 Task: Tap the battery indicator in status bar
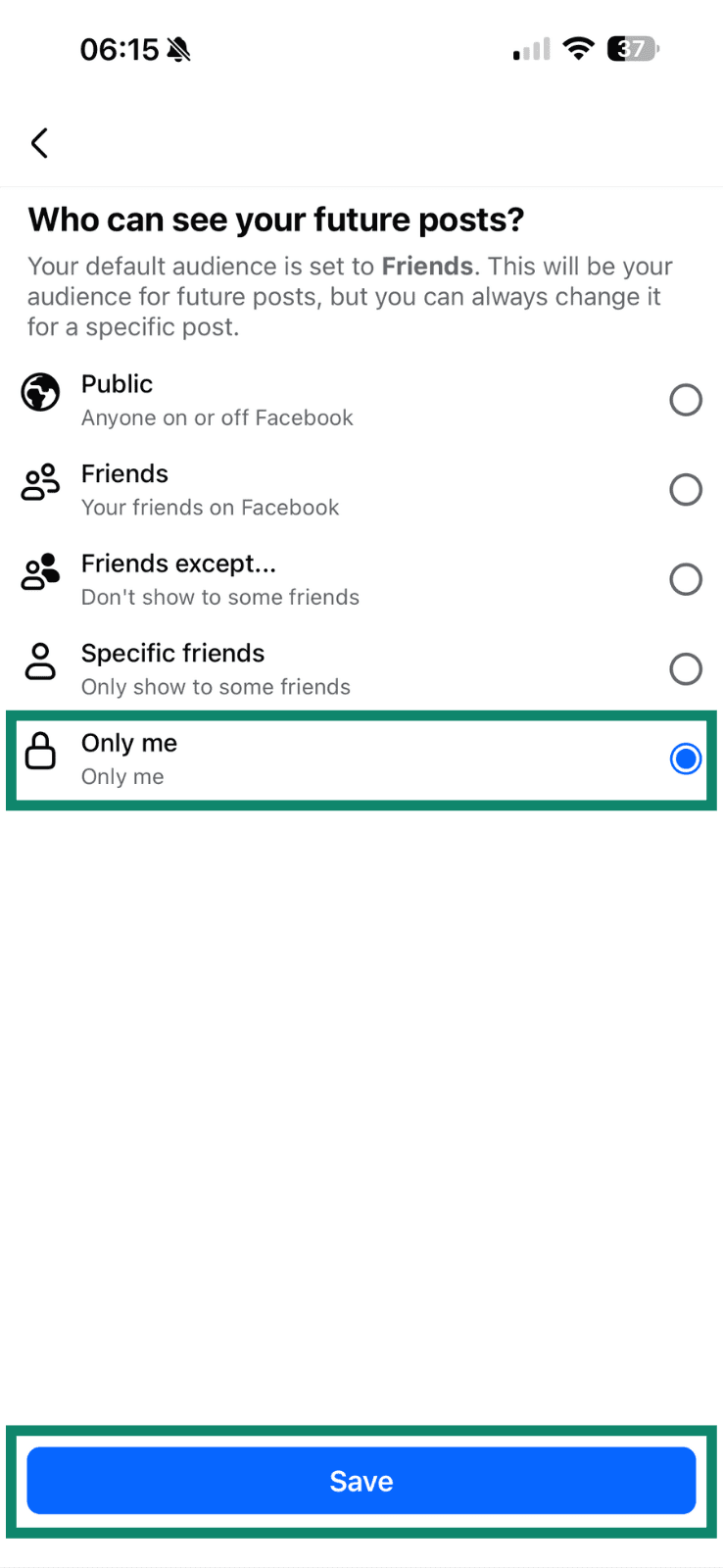click(632, 48)
